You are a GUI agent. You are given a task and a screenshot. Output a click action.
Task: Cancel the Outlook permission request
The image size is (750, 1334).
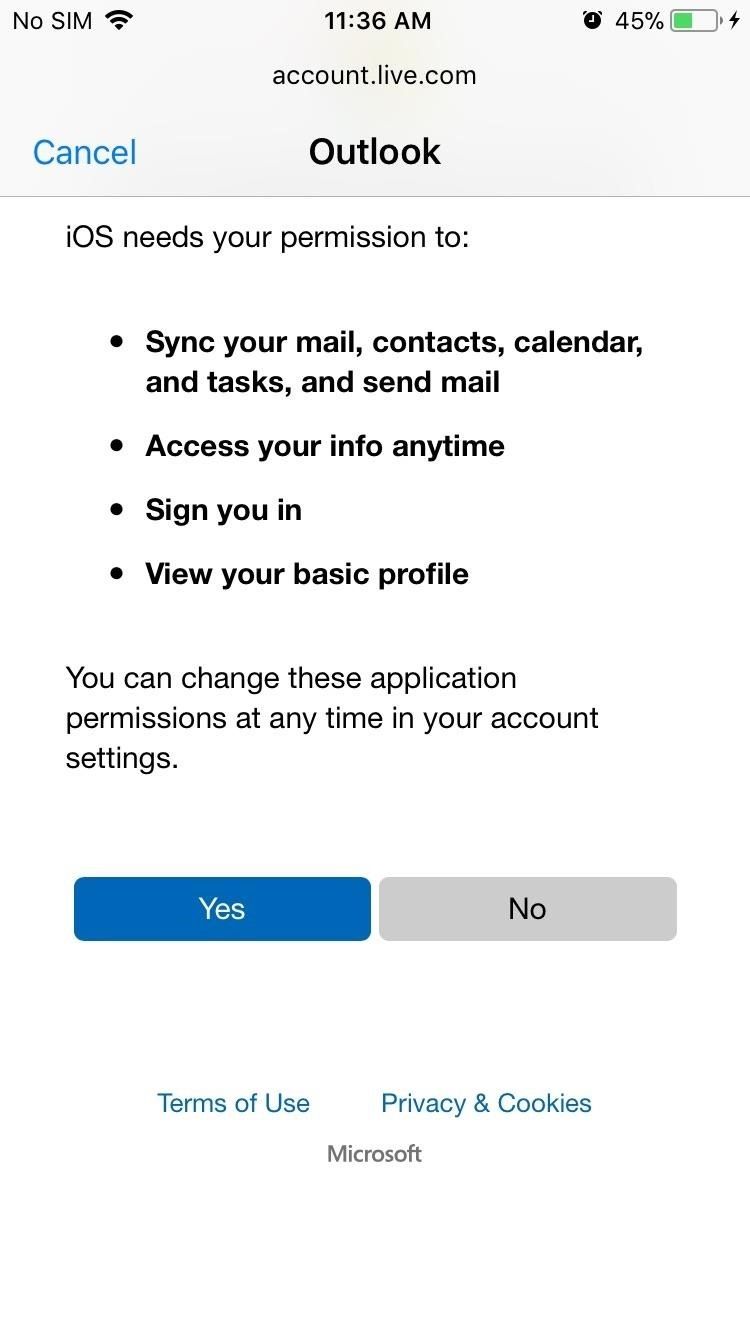pyautogui.click(x=85, y=152)
